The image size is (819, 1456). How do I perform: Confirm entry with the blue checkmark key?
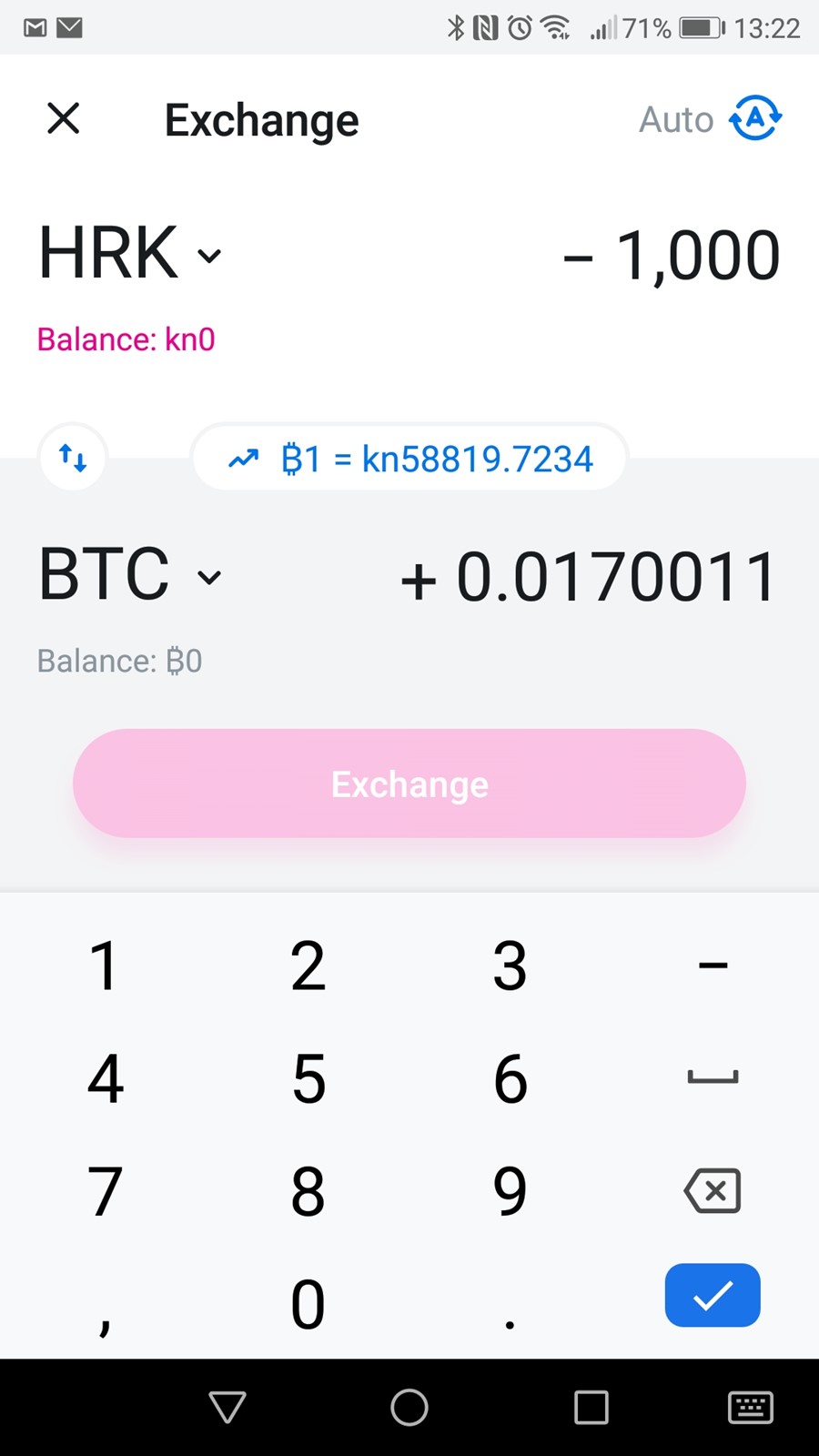point(713,1295)
